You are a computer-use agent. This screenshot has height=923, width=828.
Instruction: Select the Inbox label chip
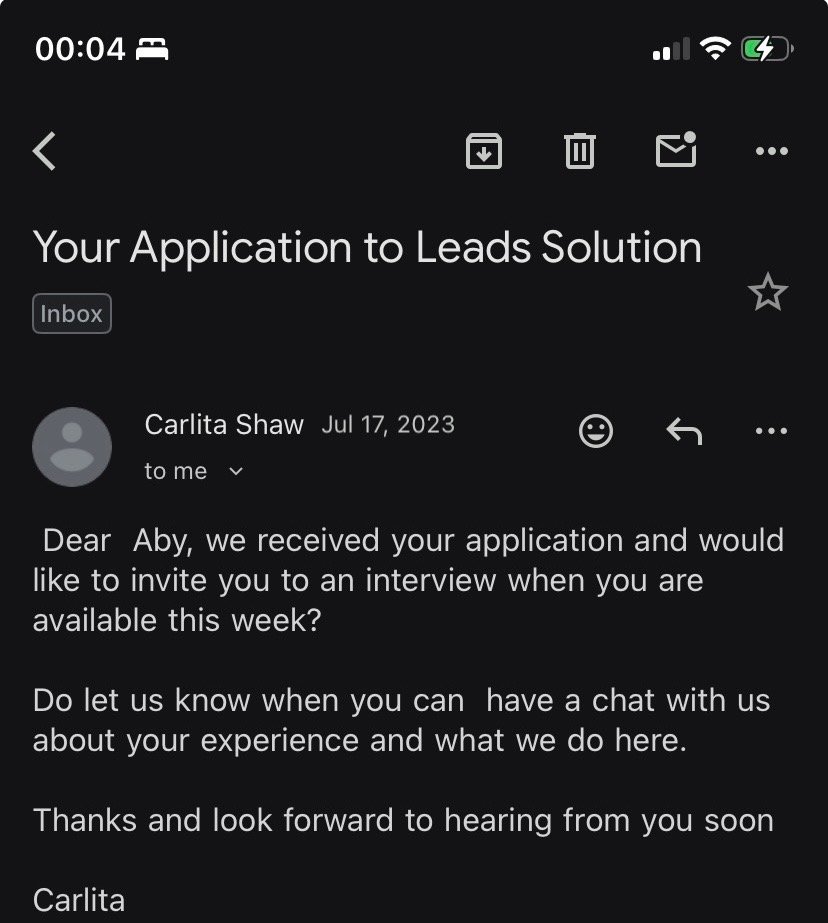click(71, 313)
